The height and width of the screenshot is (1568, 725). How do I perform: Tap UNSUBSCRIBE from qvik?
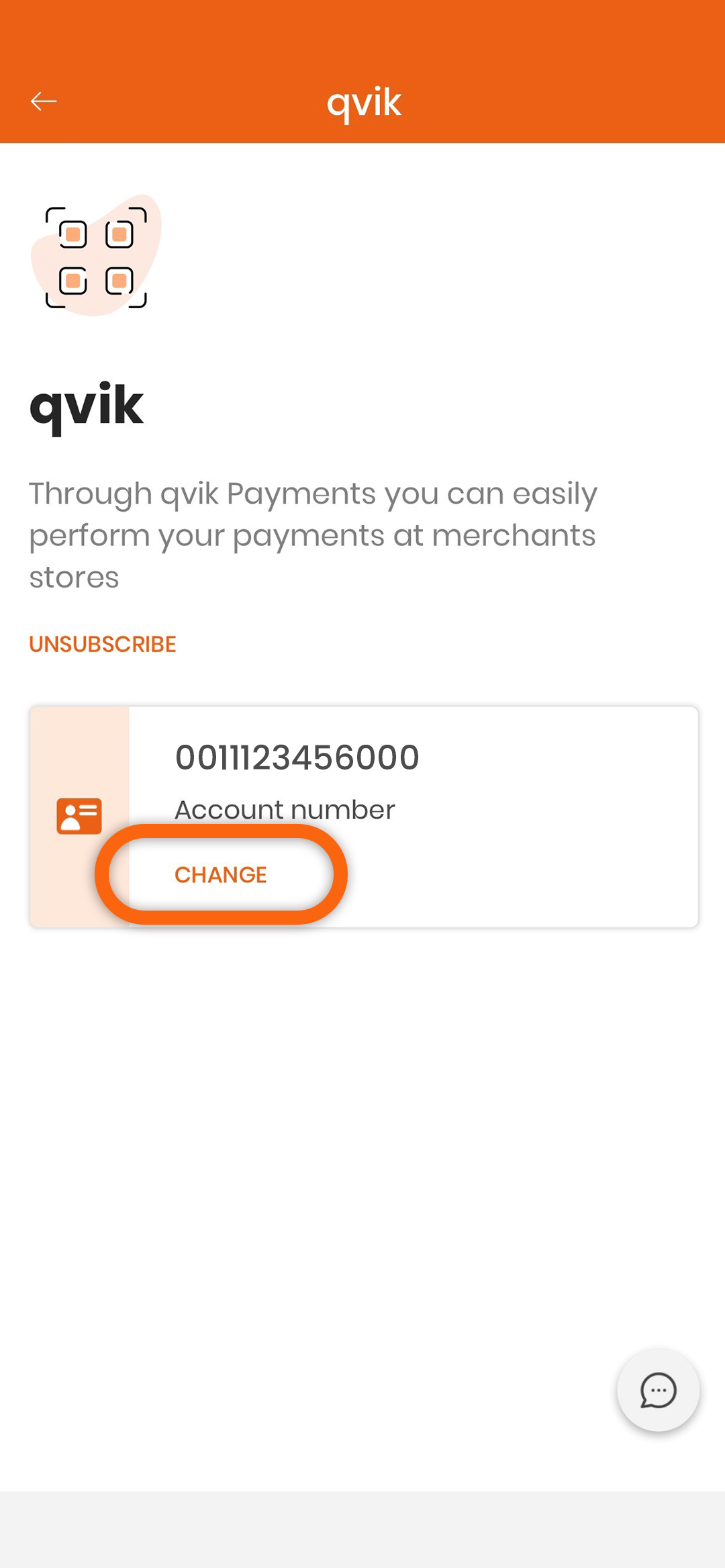point(103,644)
